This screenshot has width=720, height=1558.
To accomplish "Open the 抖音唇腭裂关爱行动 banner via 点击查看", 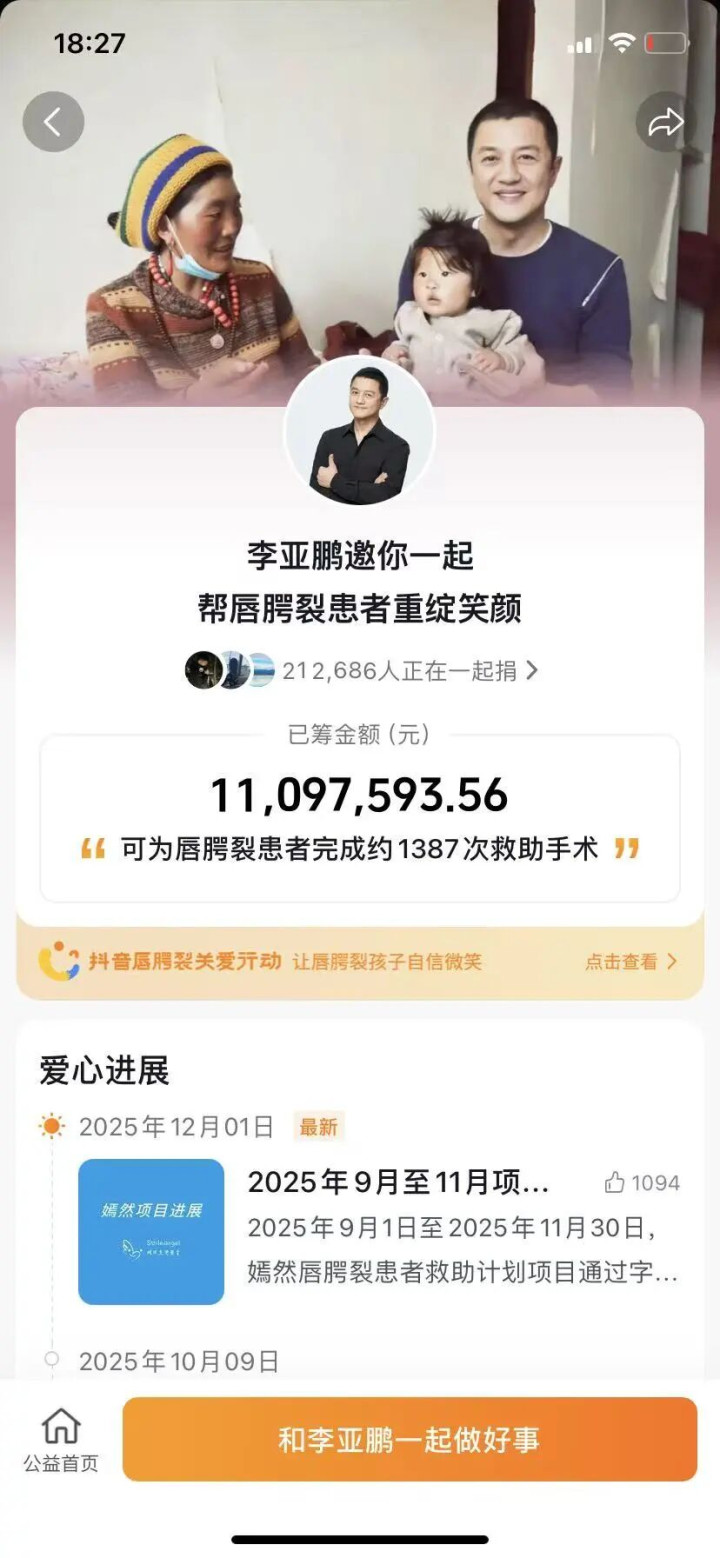I will tap(630, 962).
